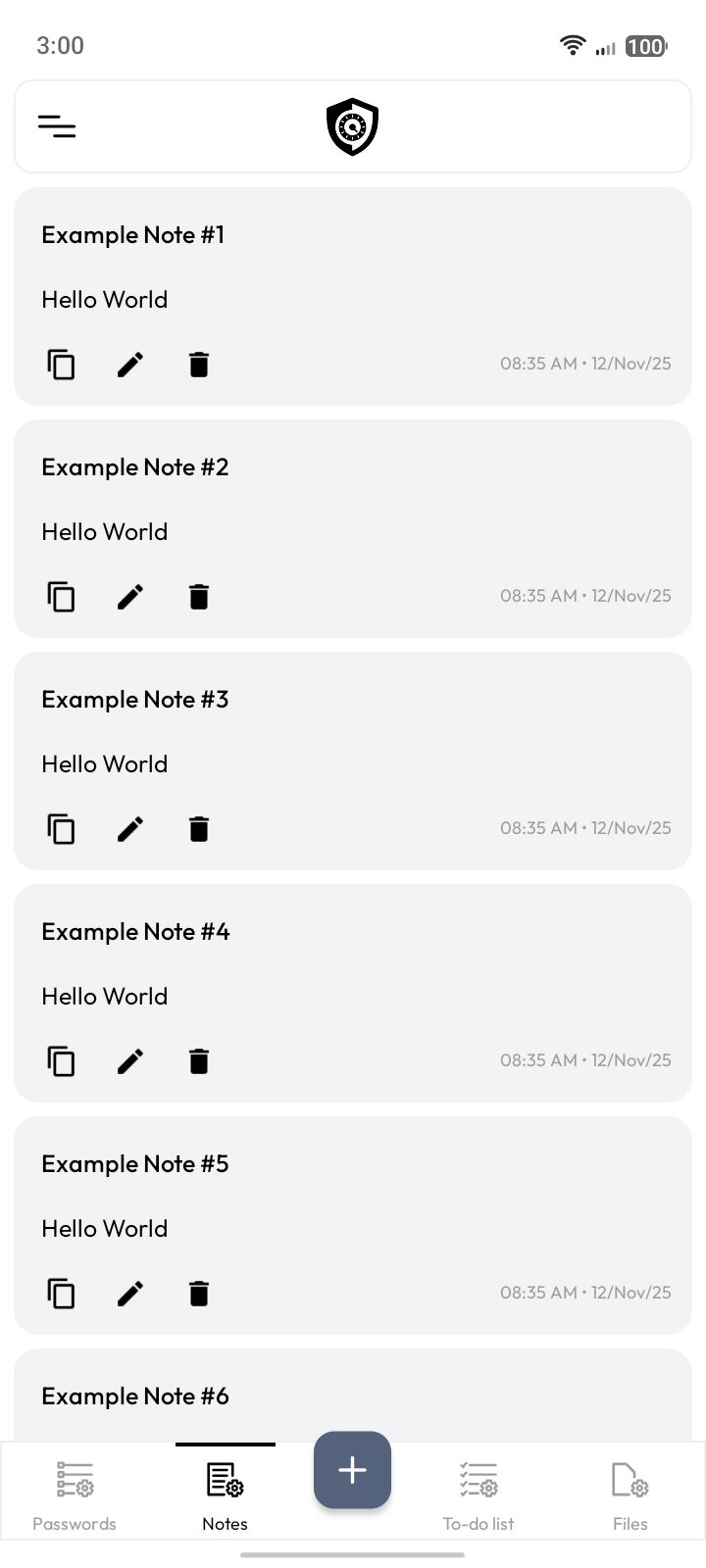Edit Example Note #5
The height and width of the screenshot is (1568, 706).
[130, 1294]
